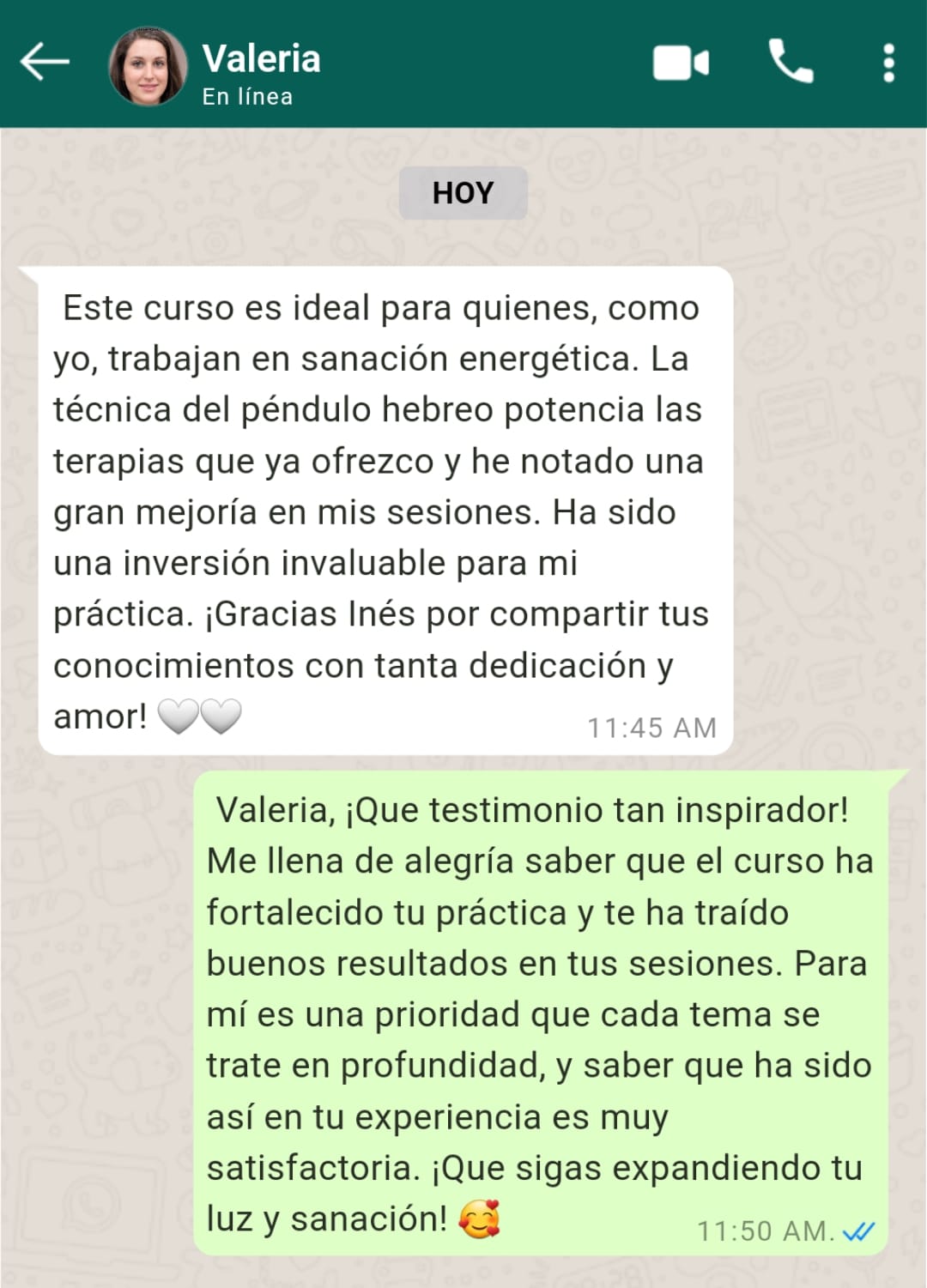
Task: Open the three-dot overflow menu
Action: (x=888, y=63)
